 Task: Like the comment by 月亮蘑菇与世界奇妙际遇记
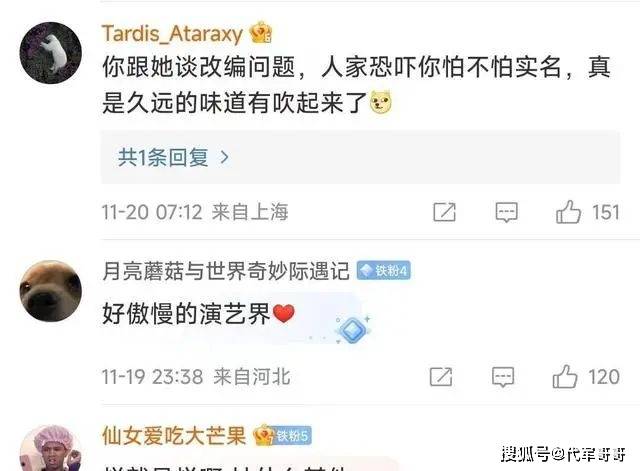pyautogui.click(x=567, y=376)
